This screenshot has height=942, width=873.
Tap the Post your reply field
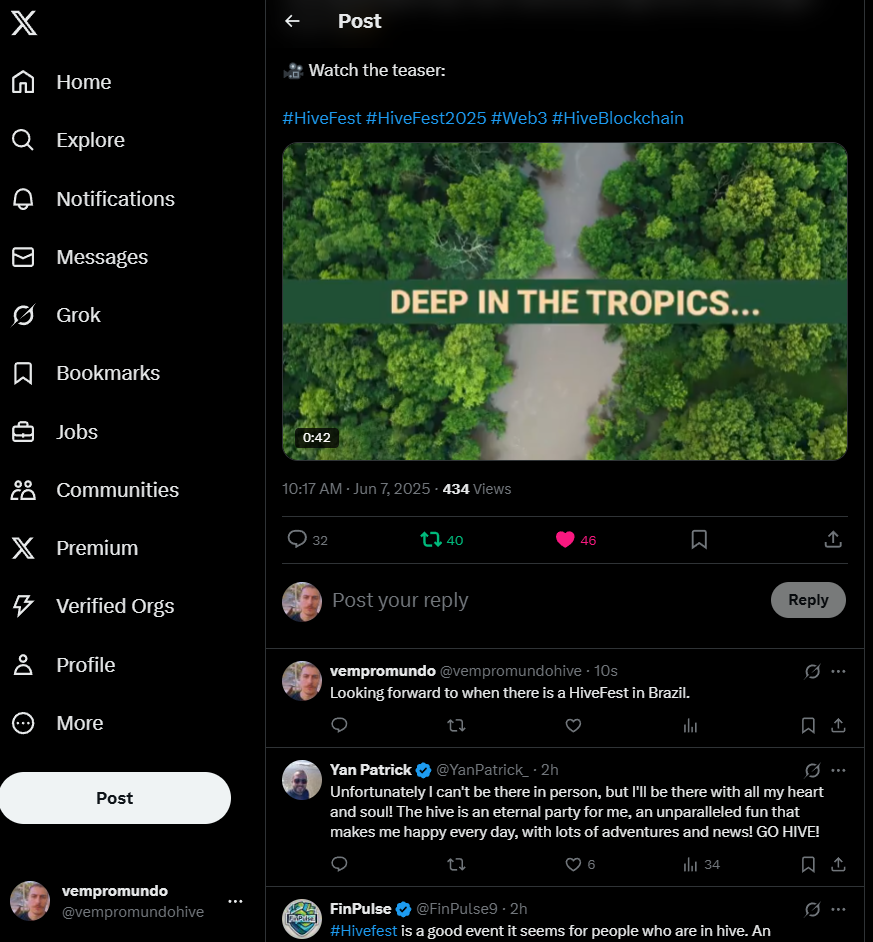point(540,600)
